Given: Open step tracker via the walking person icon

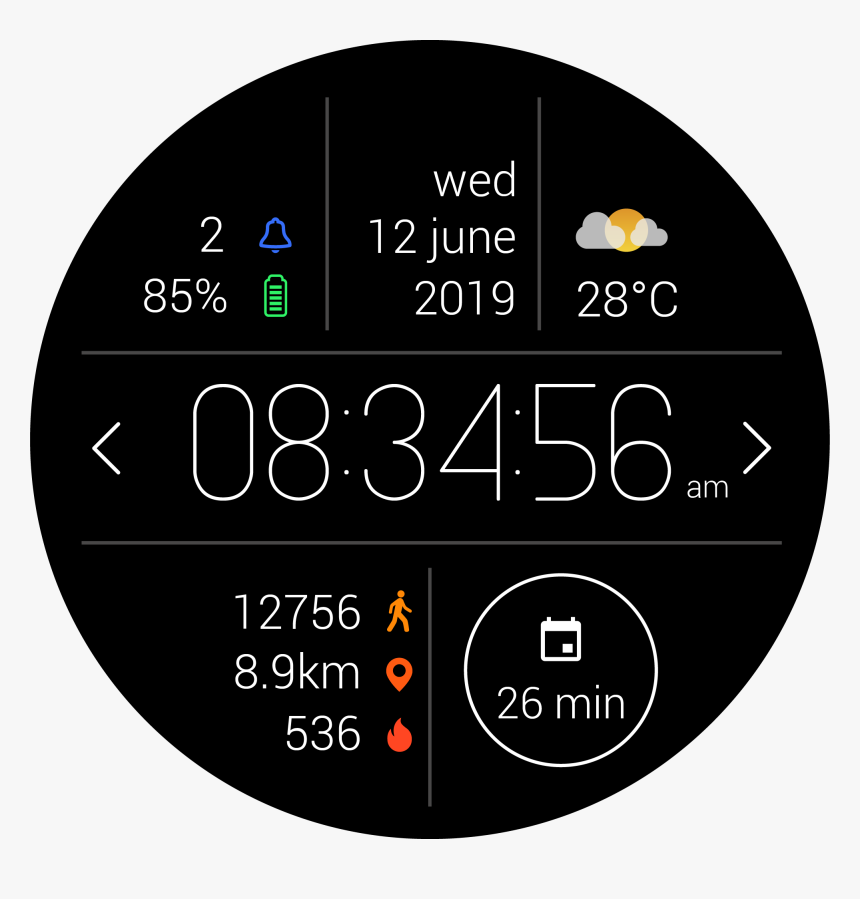Looking at the screenshot, I should click(399, 612).
